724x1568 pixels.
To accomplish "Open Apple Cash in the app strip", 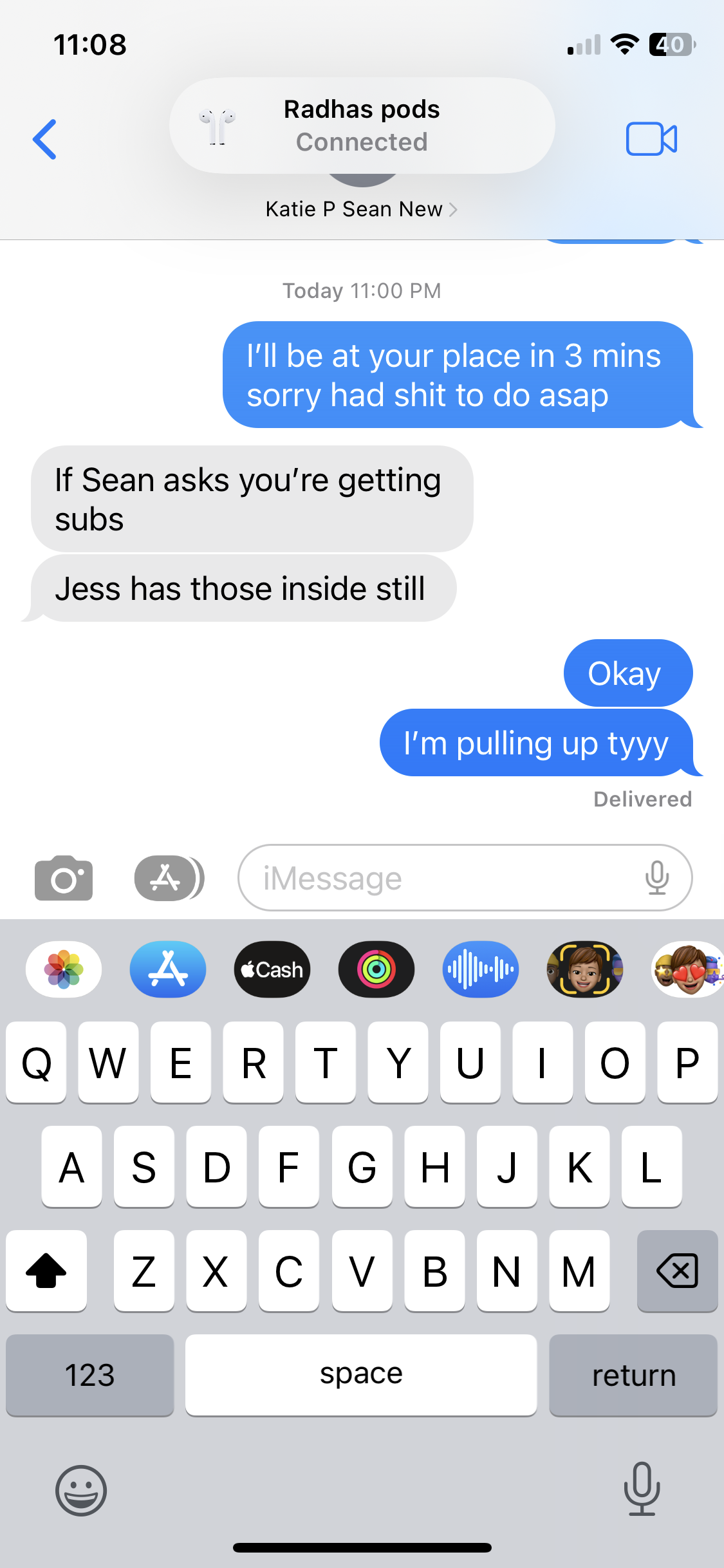I will 272,969.
